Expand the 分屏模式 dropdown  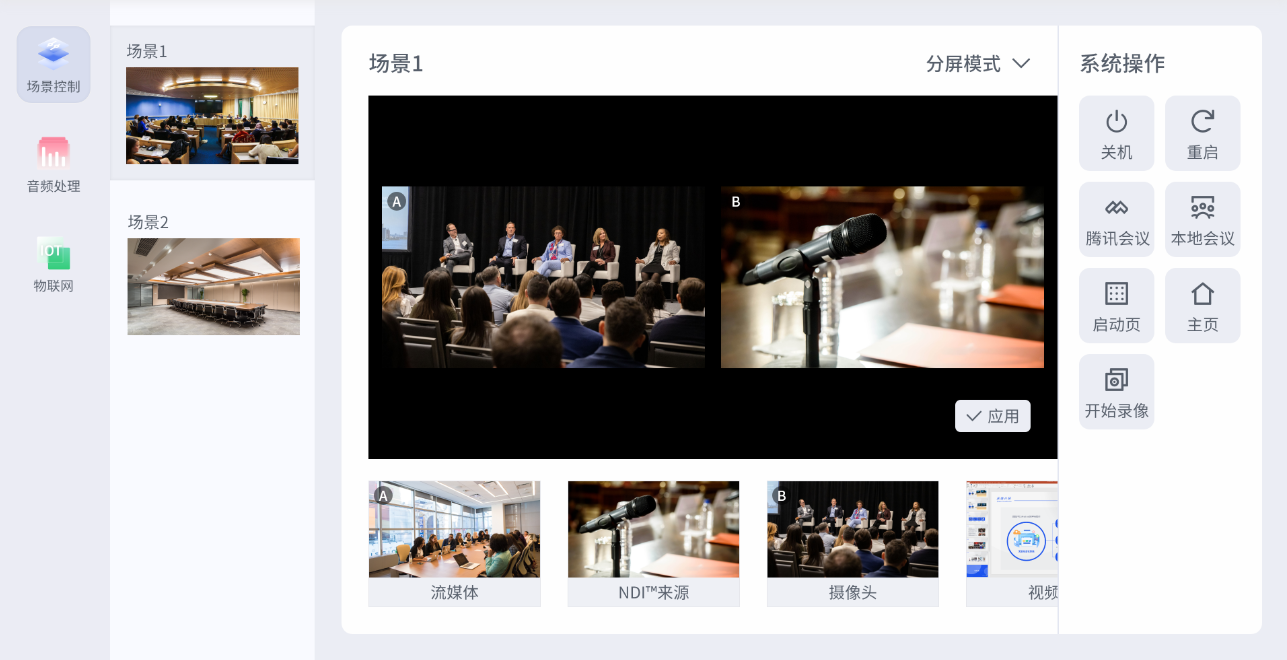tap(977, 64)
